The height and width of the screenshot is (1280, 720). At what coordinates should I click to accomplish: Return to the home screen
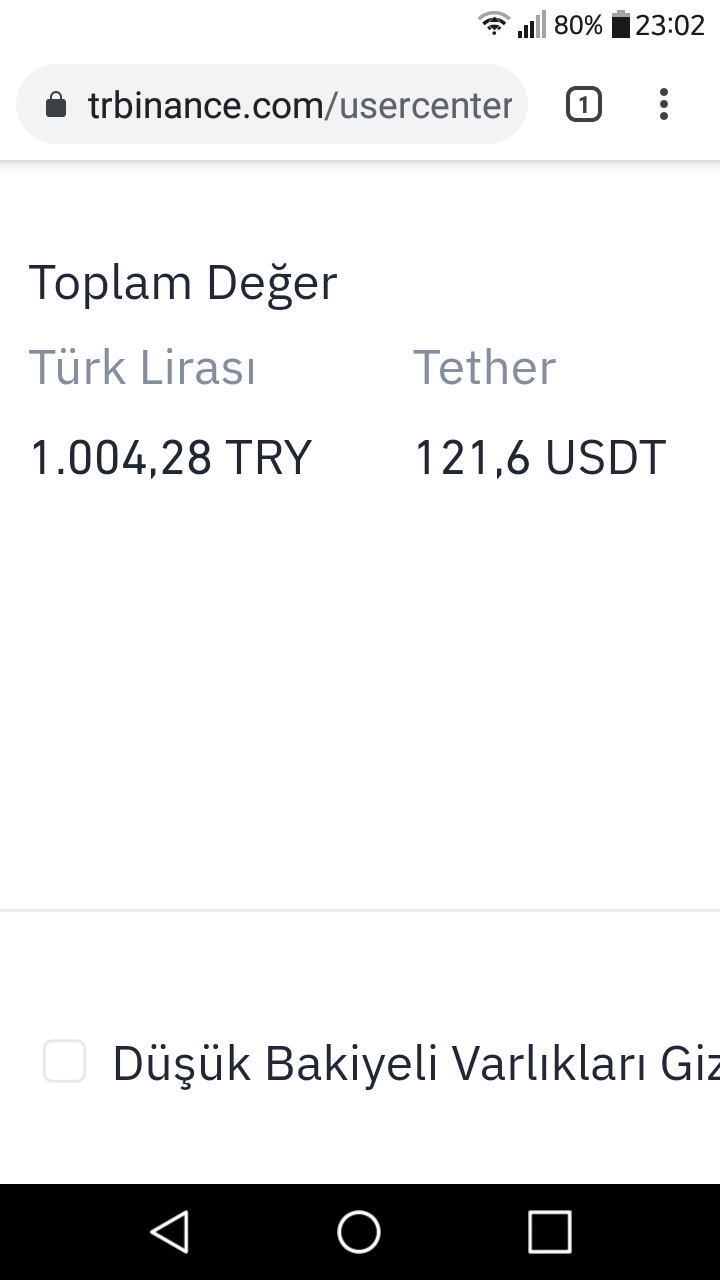click(359, 1232)
